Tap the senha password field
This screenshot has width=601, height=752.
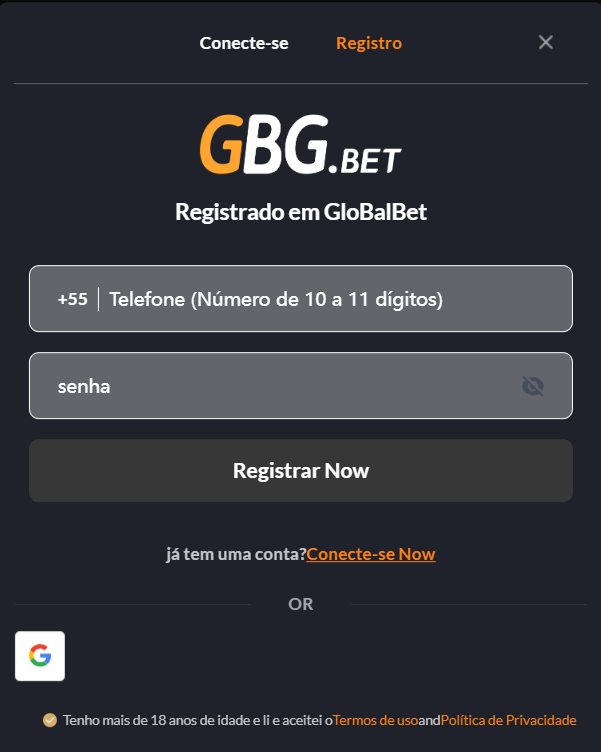tap(270, 386)
